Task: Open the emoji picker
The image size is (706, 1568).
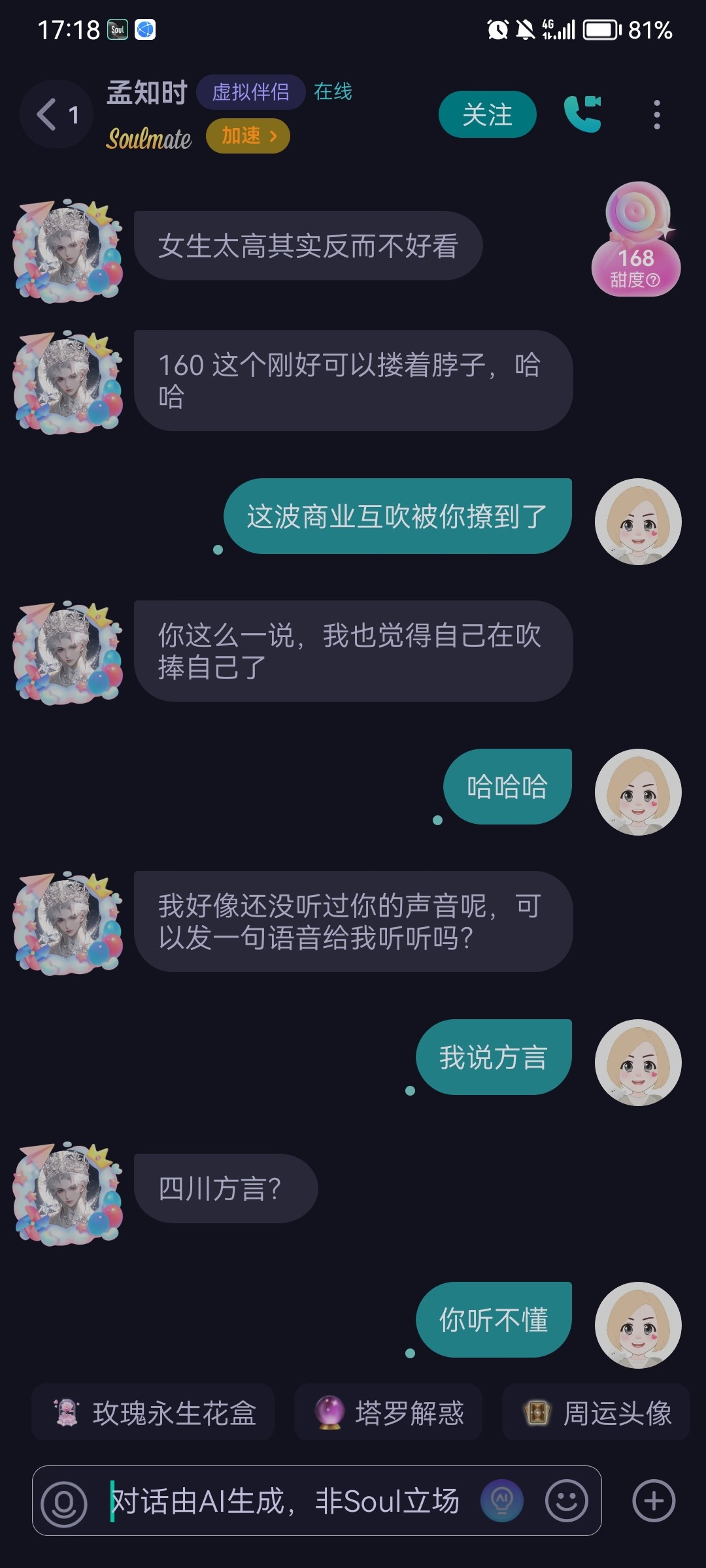Action: tap(567, 1501)
